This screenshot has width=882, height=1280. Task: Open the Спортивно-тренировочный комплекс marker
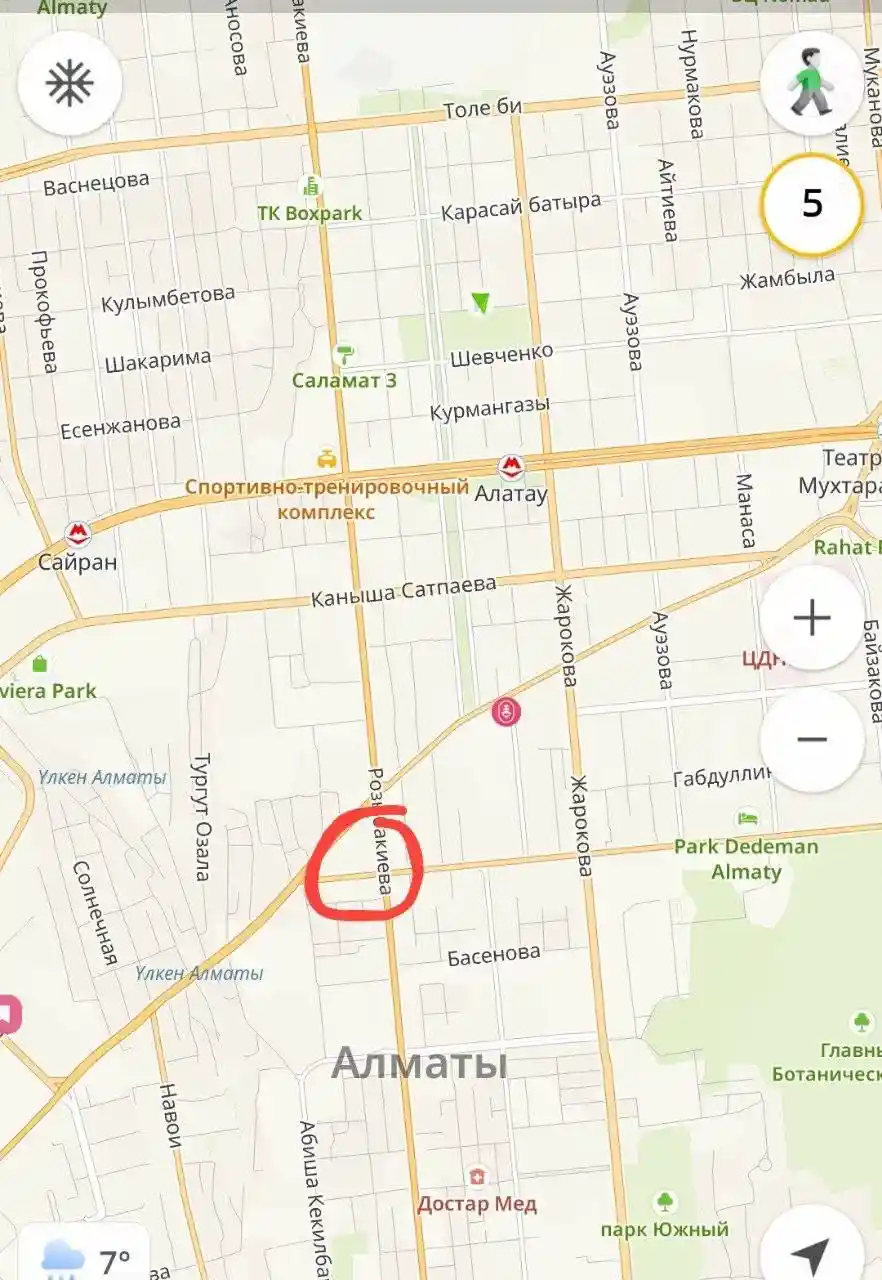click(326, 460)
